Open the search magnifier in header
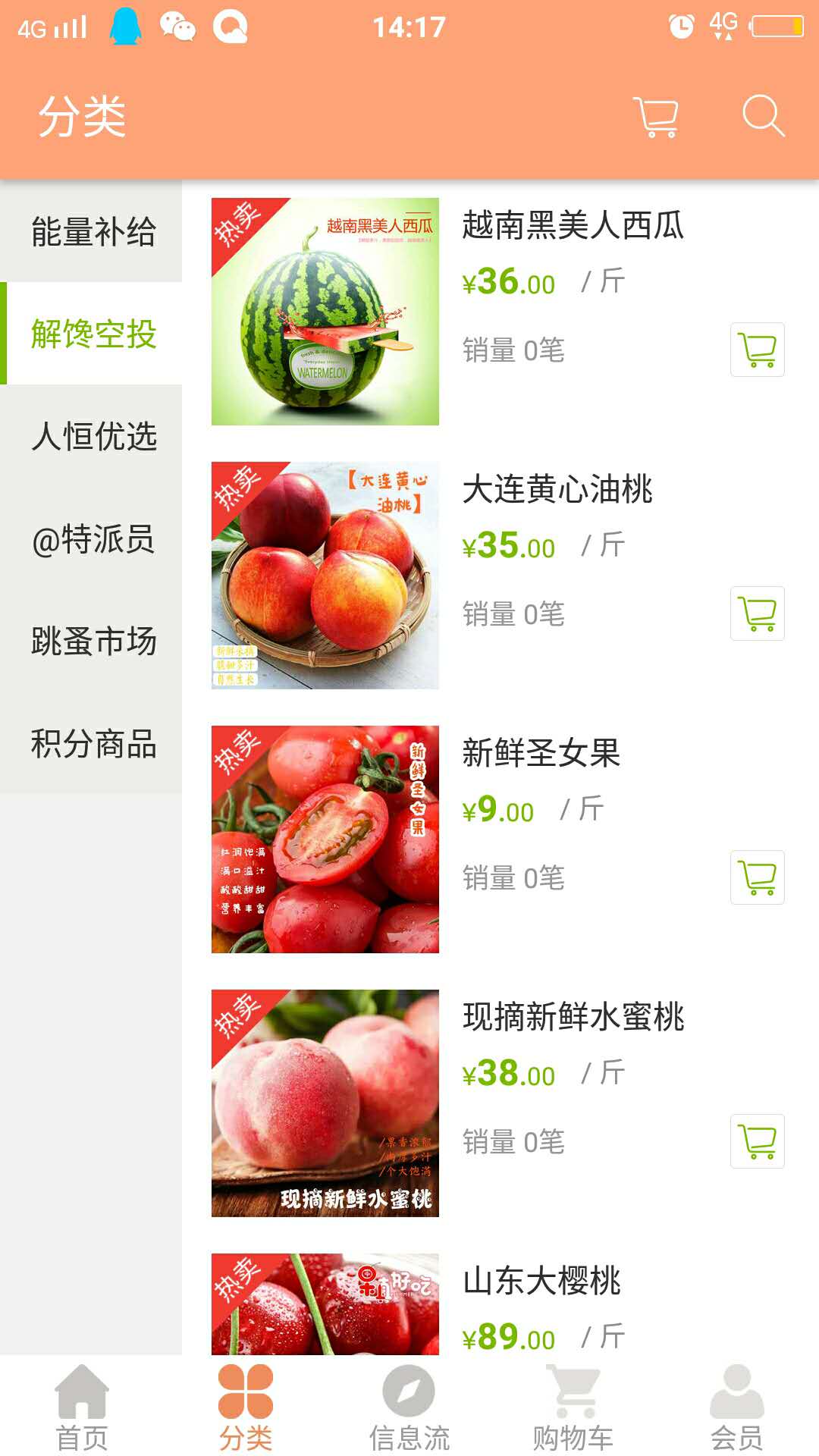 coord(762,116)
